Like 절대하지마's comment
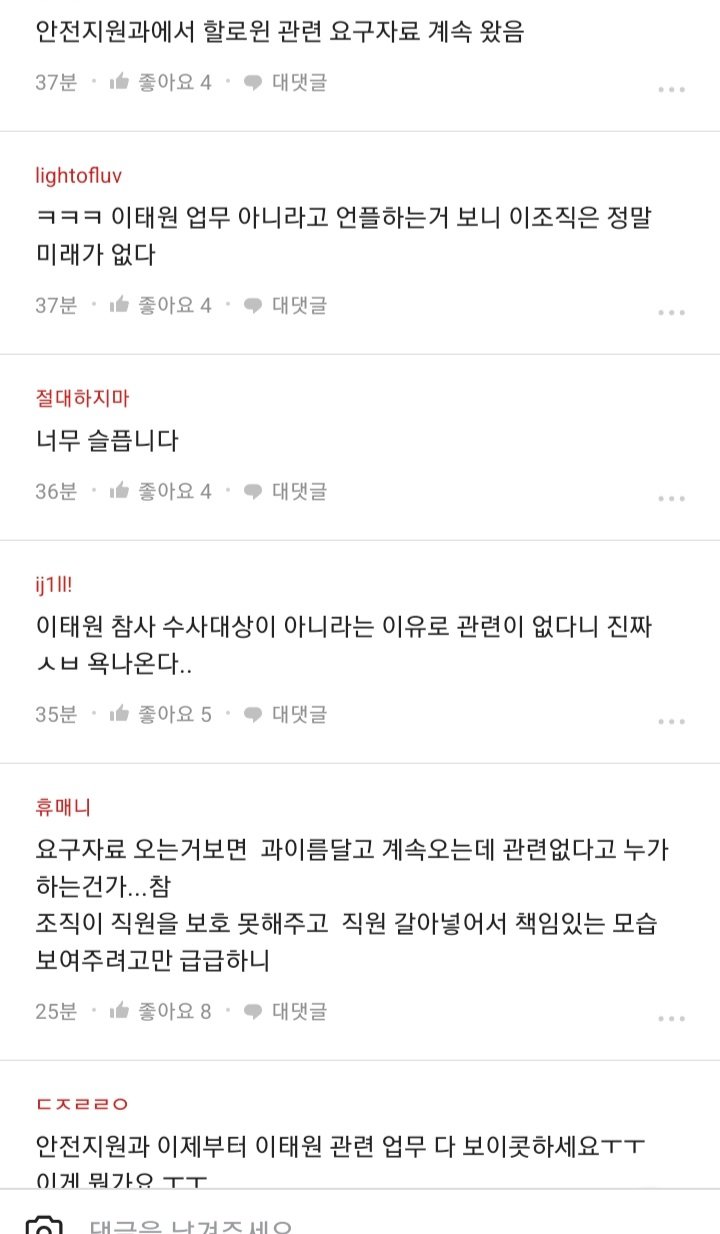The width and height of the screenshot is (720, 1234). click(162, 491)
